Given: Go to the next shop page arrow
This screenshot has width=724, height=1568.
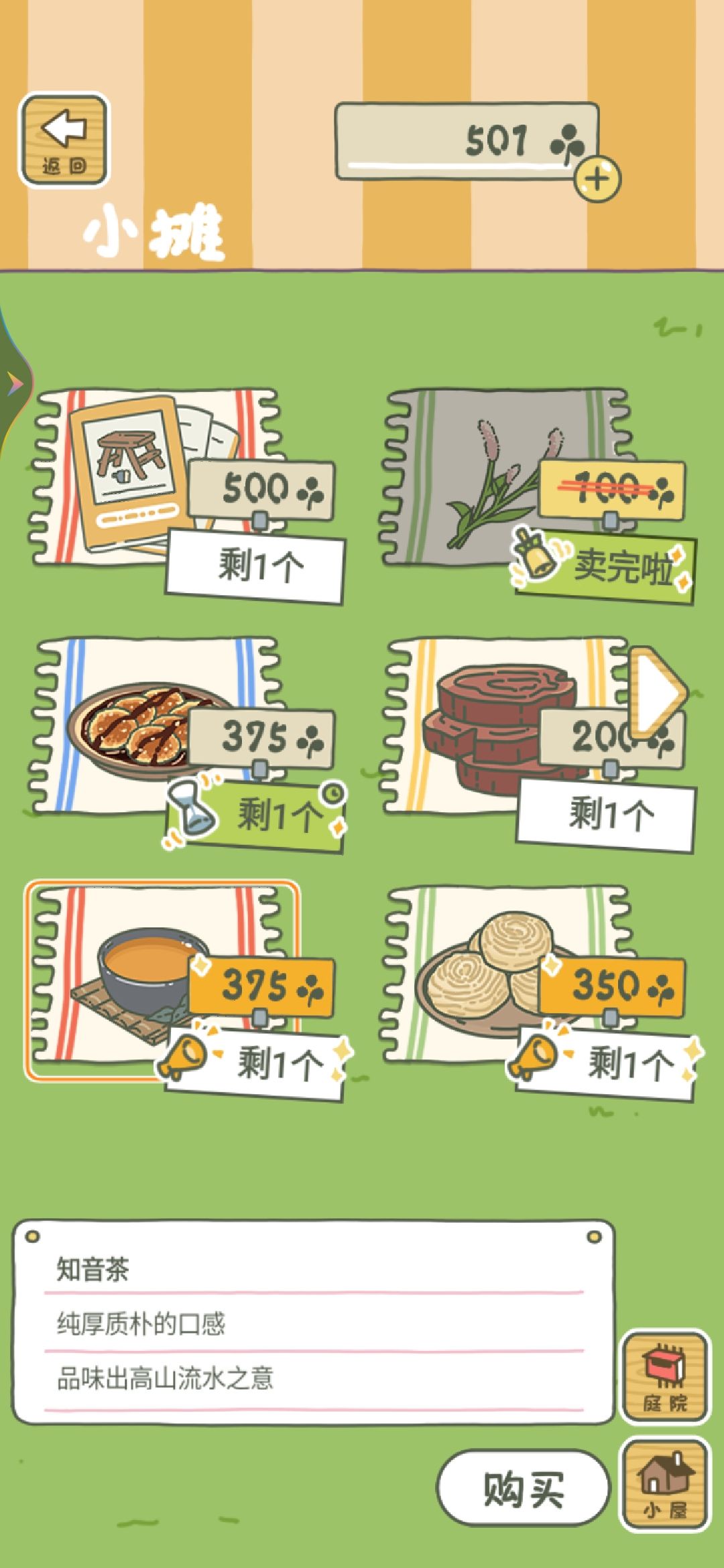Looking at the screenshot, I should [658, 692].
